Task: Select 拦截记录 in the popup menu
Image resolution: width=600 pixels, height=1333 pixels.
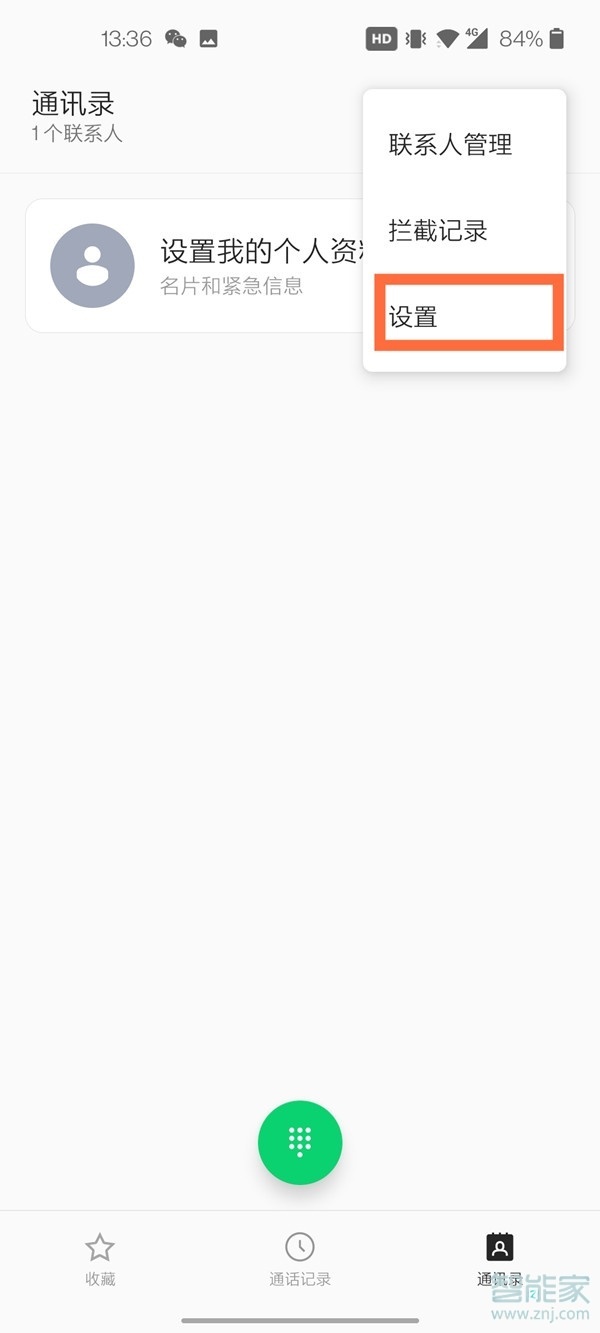Action: click(x=438, y=231)
